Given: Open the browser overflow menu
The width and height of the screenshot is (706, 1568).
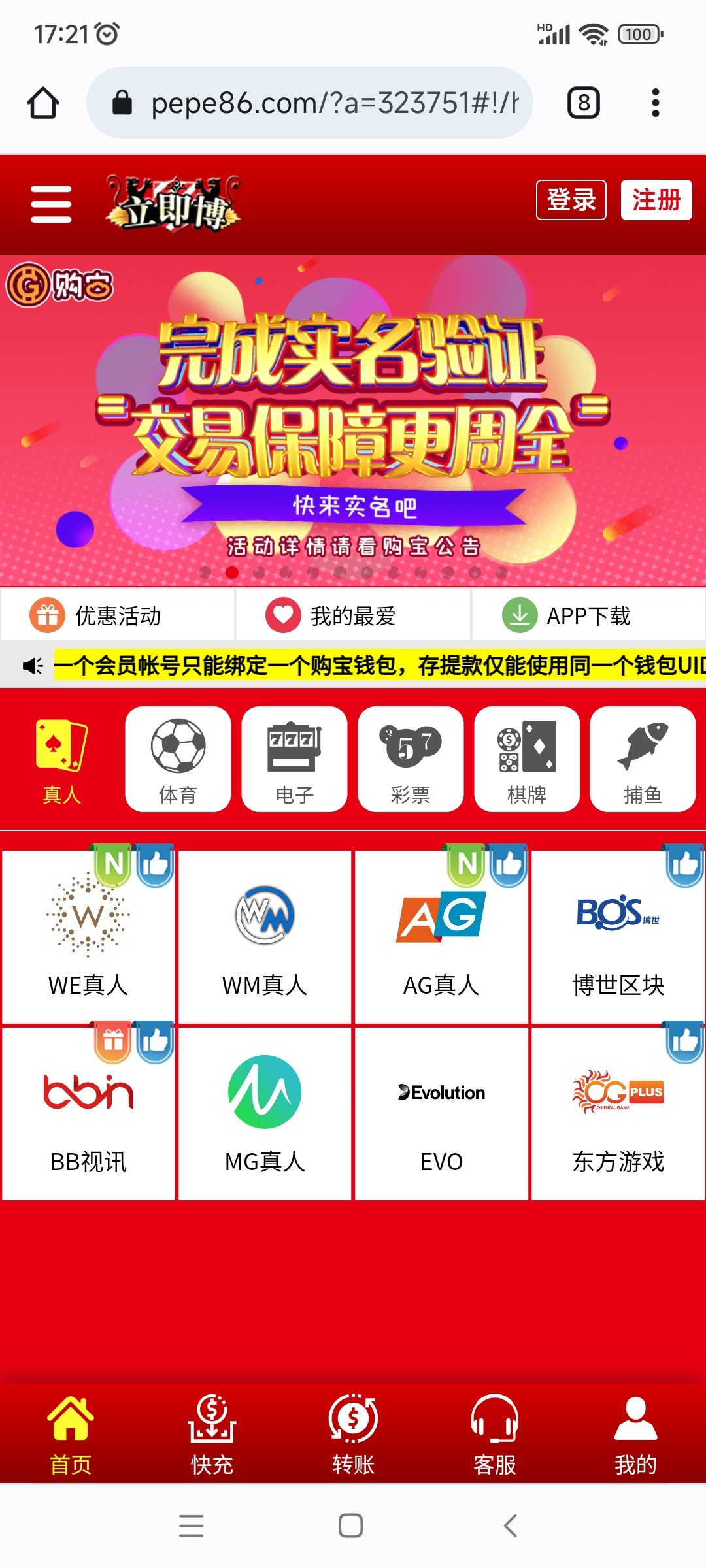Looking at the screenshot, I should tap(655, 103).
